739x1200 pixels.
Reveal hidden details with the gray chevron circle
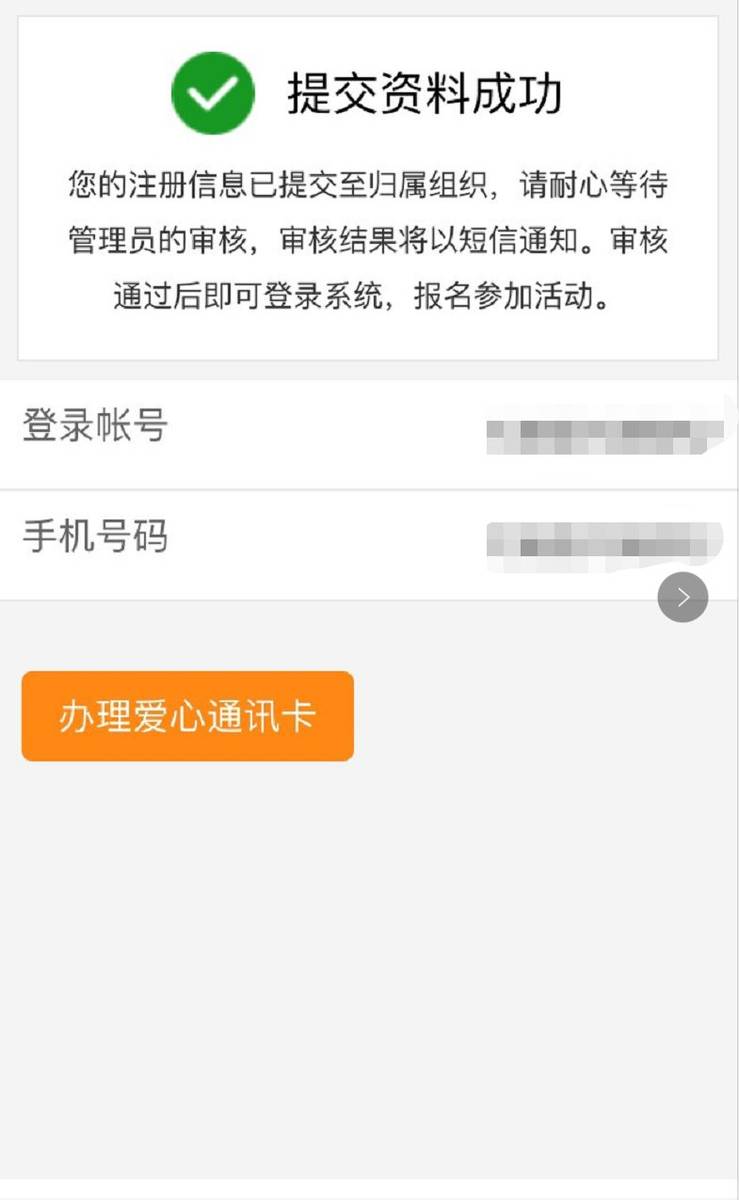pos(683,597)
